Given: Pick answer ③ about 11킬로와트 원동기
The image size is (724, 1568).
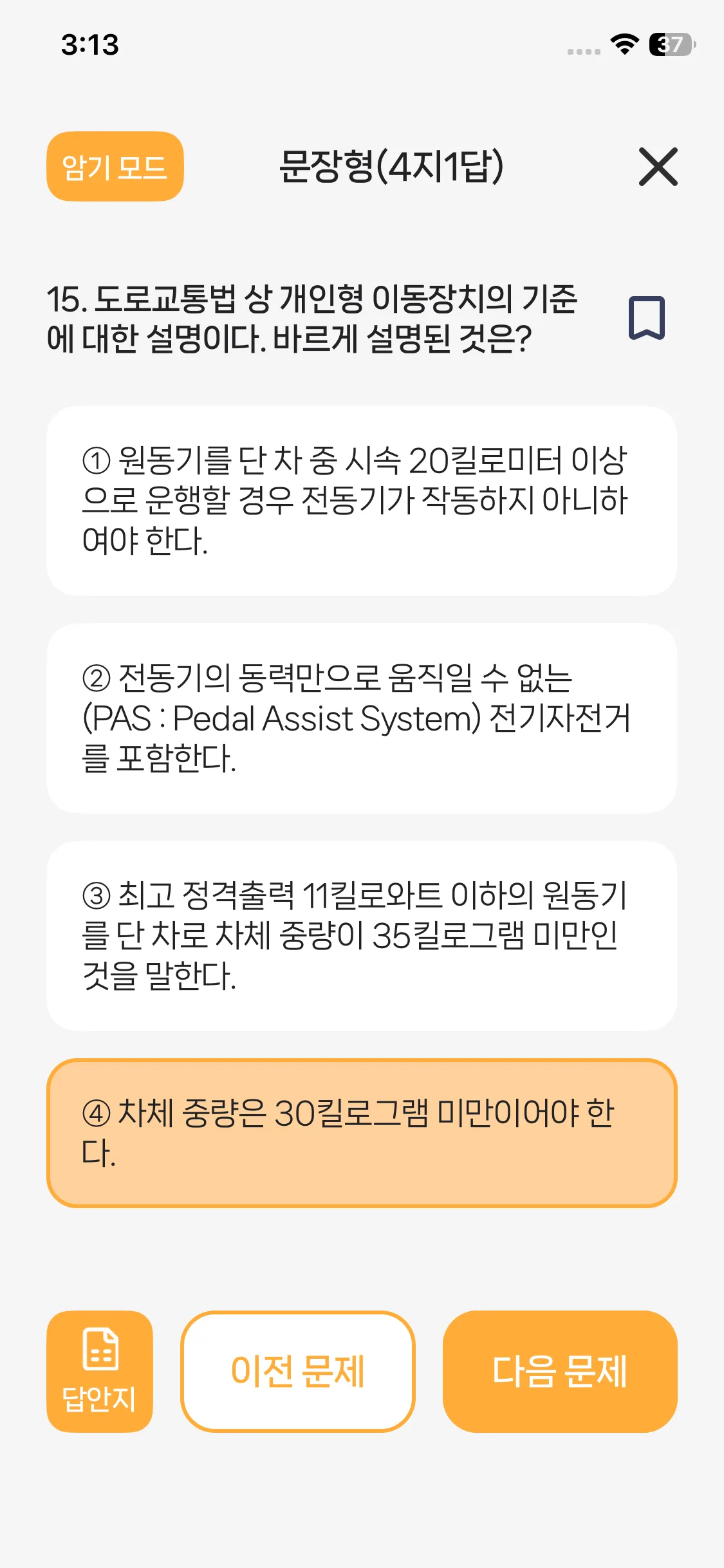Looking at the screenshot, I should click(361, 935).
